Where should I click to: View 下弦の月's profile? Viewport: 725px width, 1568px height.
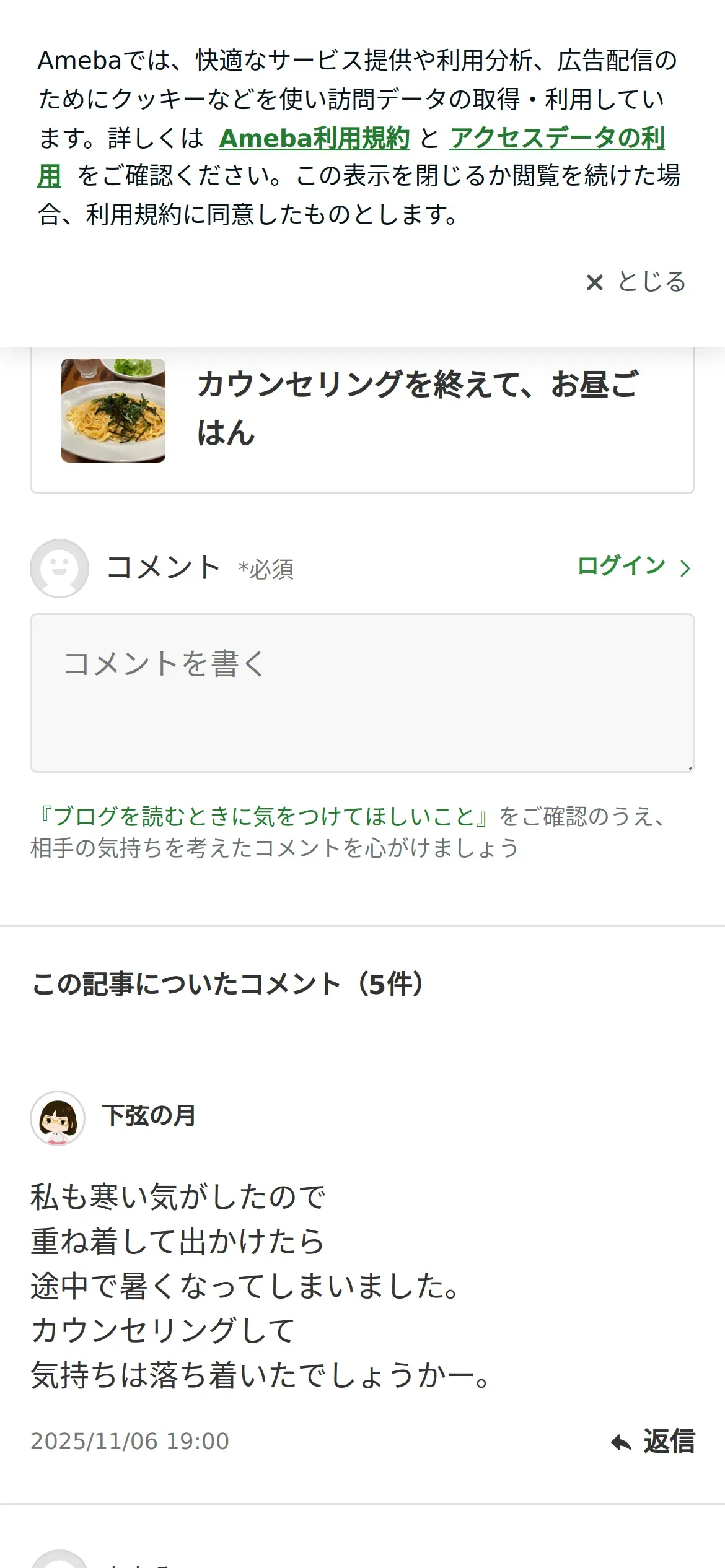[149, 1117]
